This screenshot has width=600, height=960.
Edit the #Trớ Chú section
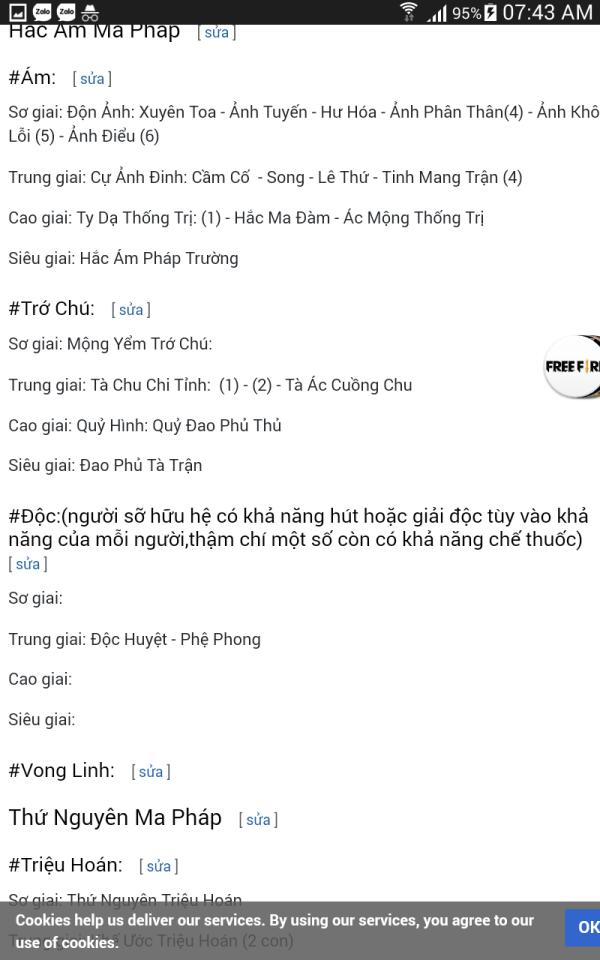(130, 309)
